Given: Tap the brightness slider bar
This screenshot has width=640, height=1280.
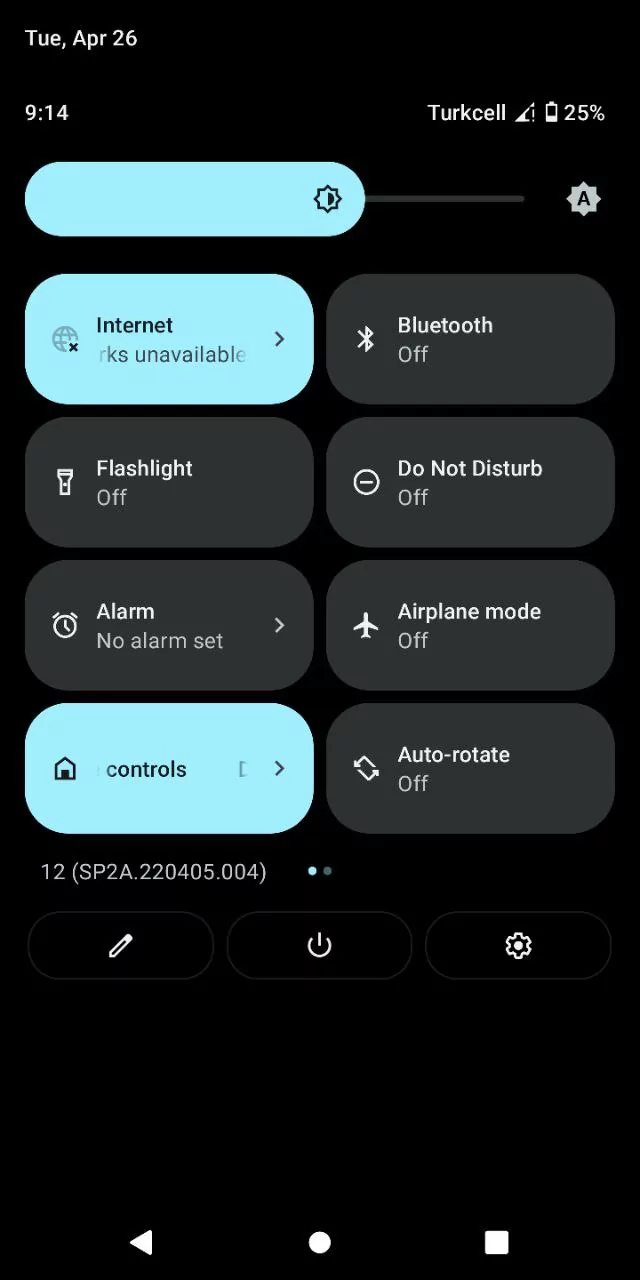Looking at the screenshot, I should click(x=275, y=199).
